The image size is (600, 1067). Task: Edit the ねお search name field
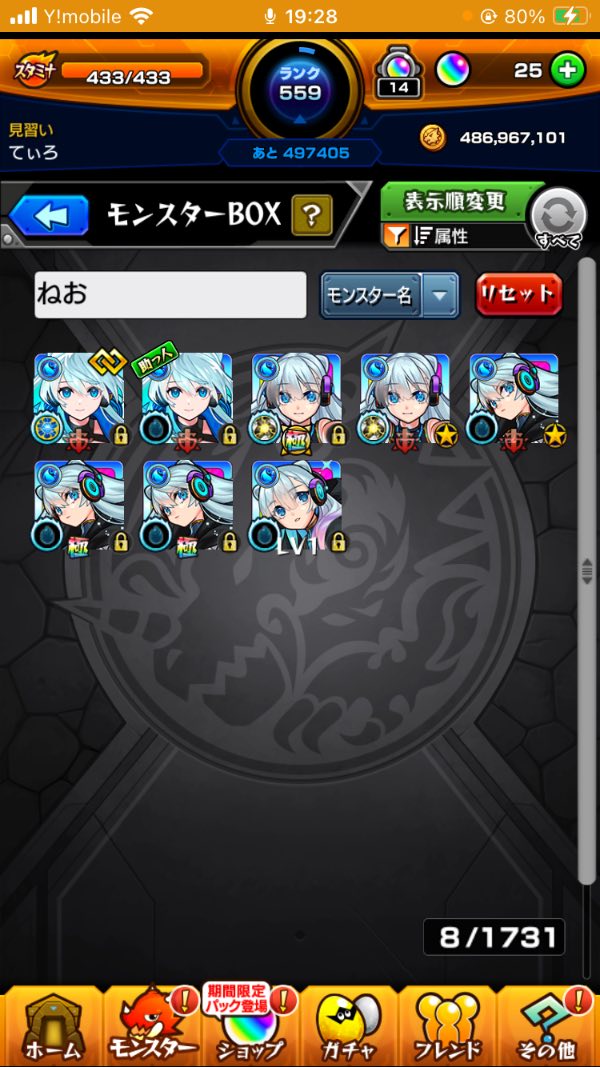point(170,295)
